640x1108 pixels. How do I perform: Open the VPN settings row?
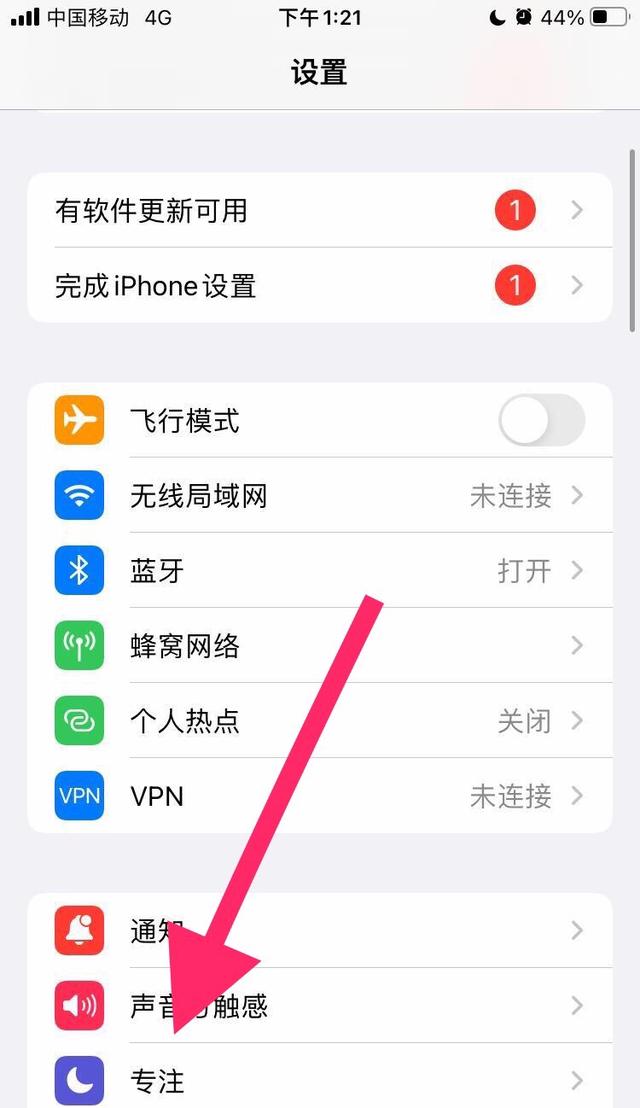tap(320, 796)
